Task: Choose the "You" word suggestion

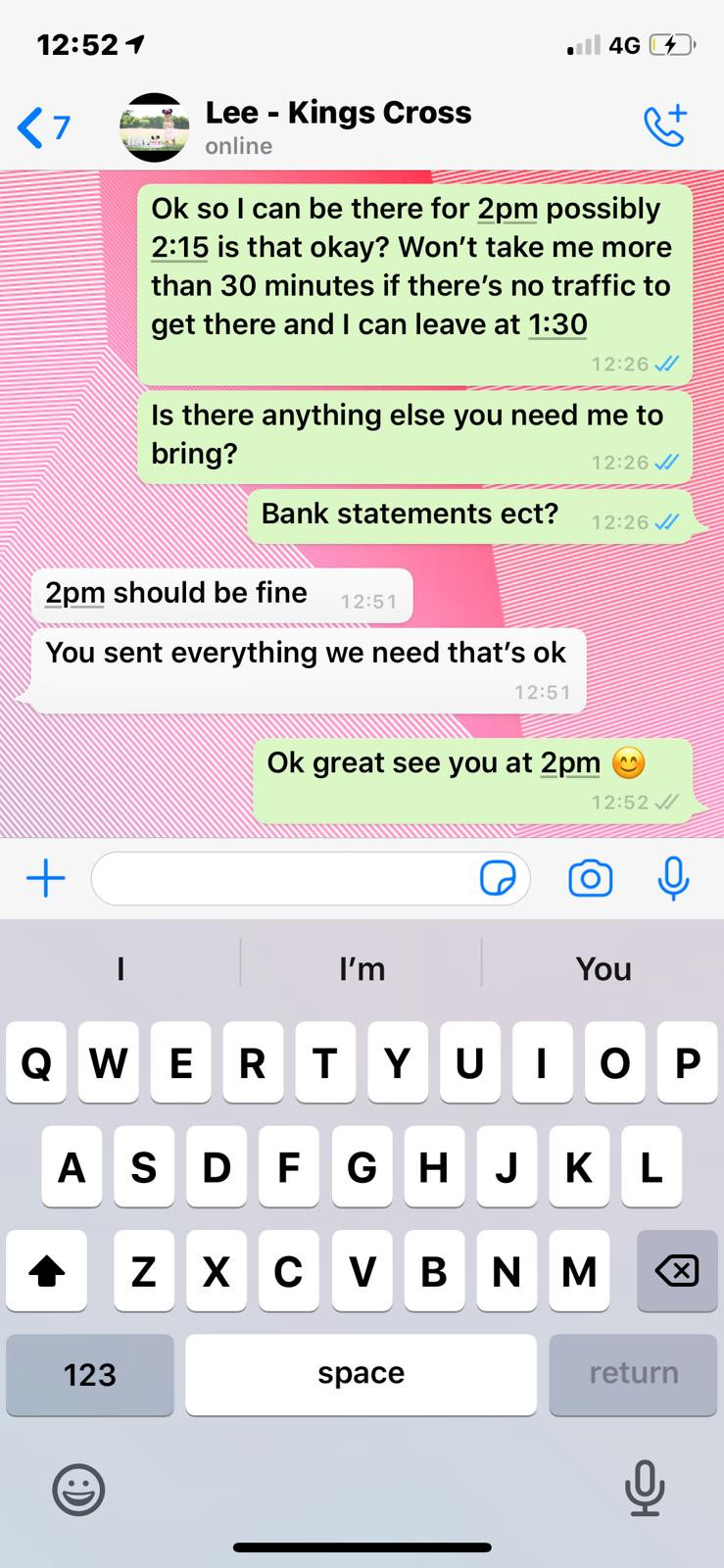Action: pos(603,968)
